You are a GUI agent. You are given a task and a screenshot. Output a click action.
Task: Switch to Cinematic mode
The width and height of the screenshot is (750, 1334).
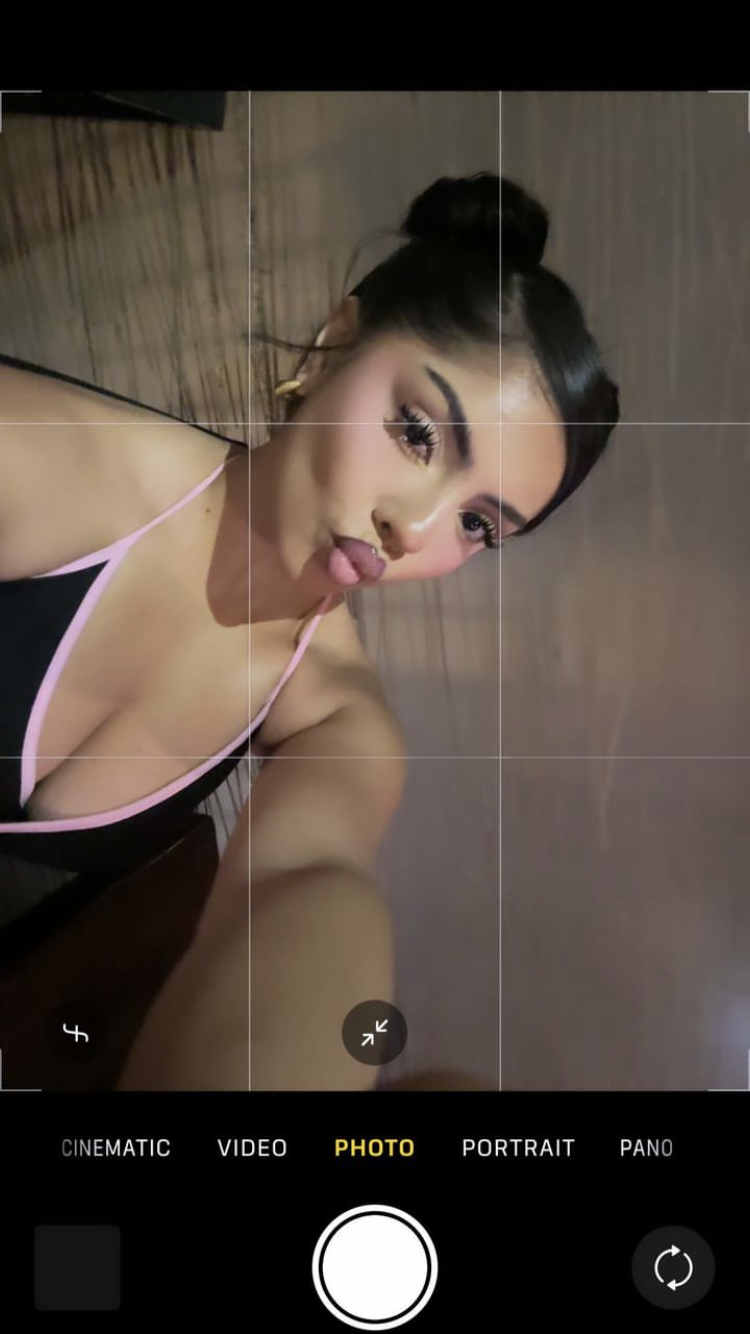pyautogui.click(x=116, y=1148)
